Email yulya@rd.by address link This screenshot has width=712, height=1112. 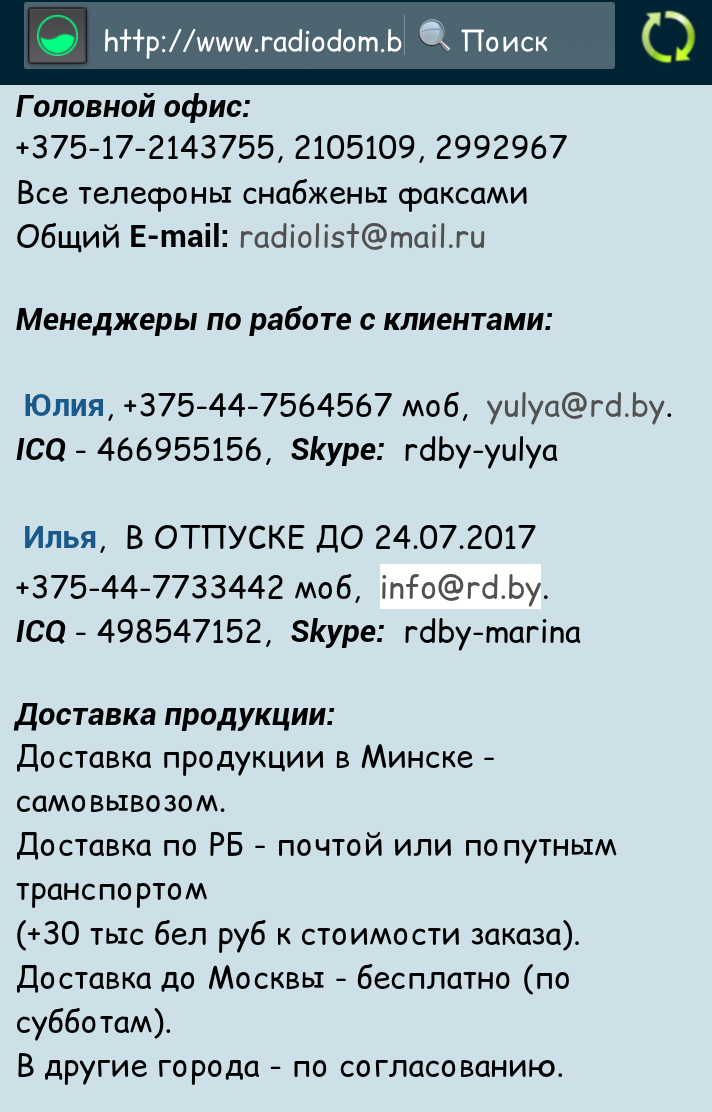click(575, 406)
